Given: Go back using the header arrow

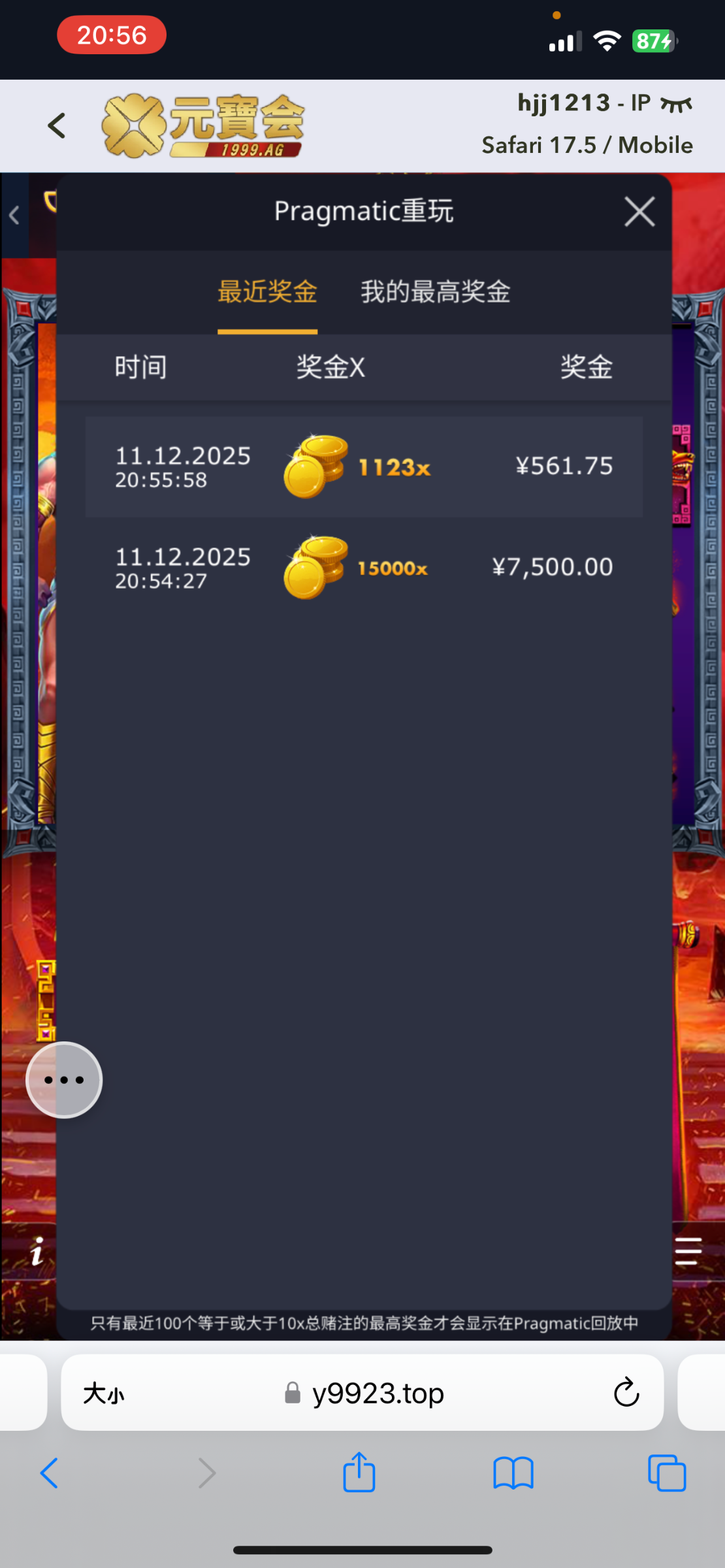Looking at the screenshot, I should point(57,125).
